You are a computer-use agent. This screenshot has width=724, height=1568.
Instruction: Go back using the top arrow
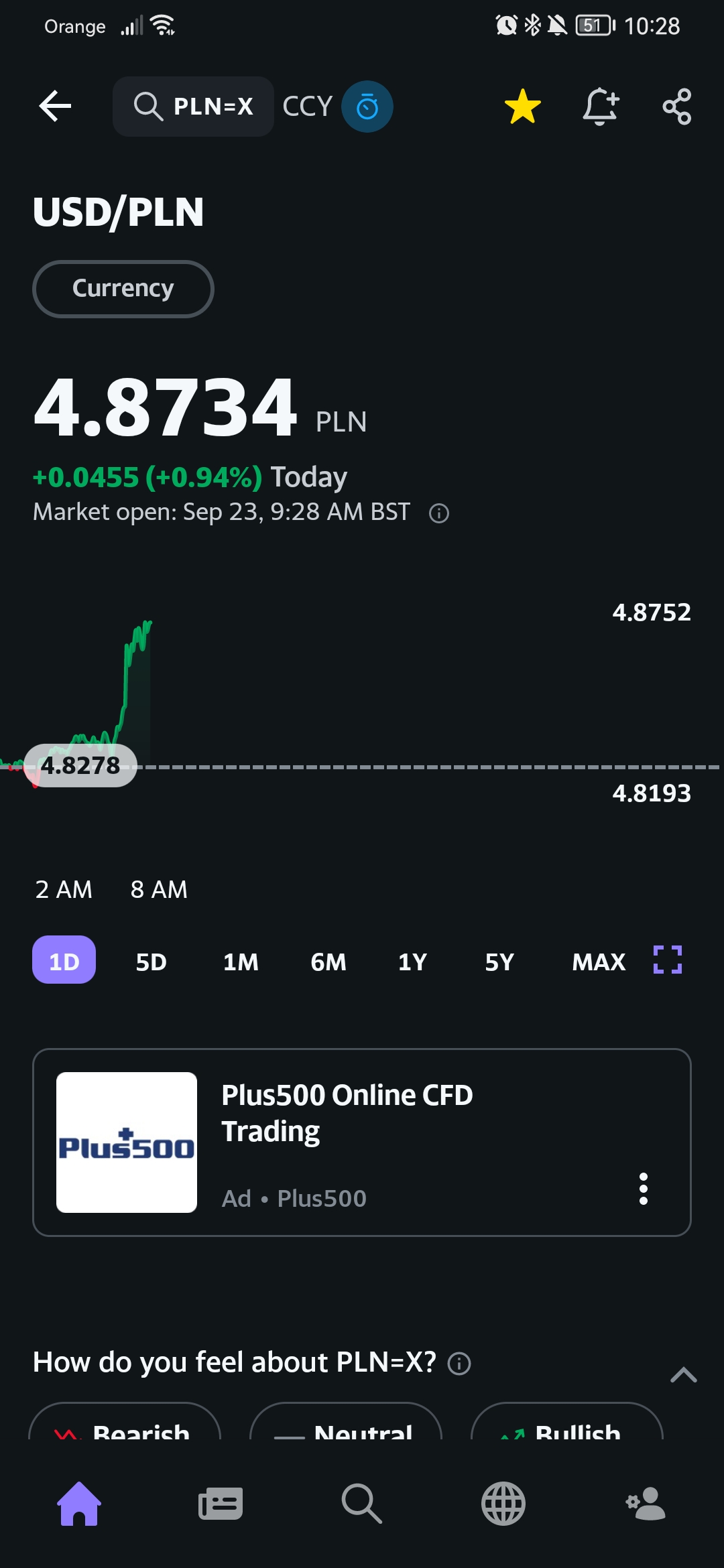click(x=55, y=107)
